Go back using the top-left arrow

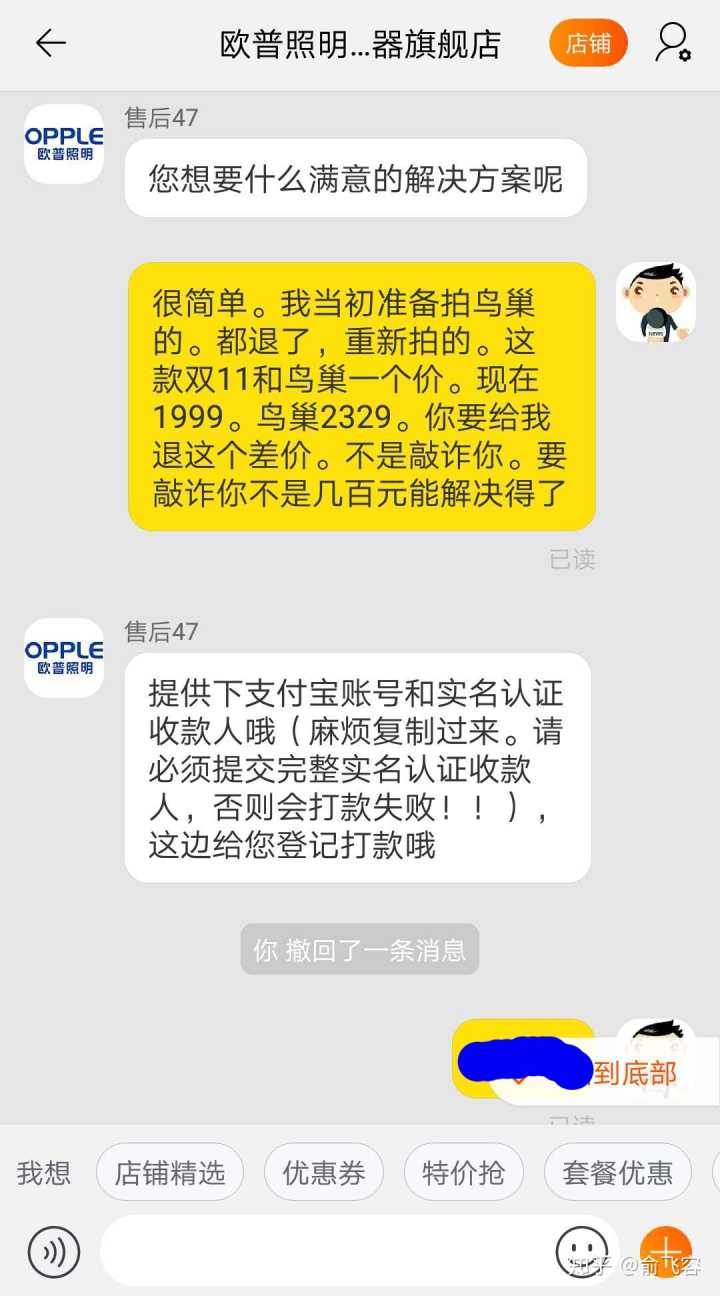click(x=50, y=43)
